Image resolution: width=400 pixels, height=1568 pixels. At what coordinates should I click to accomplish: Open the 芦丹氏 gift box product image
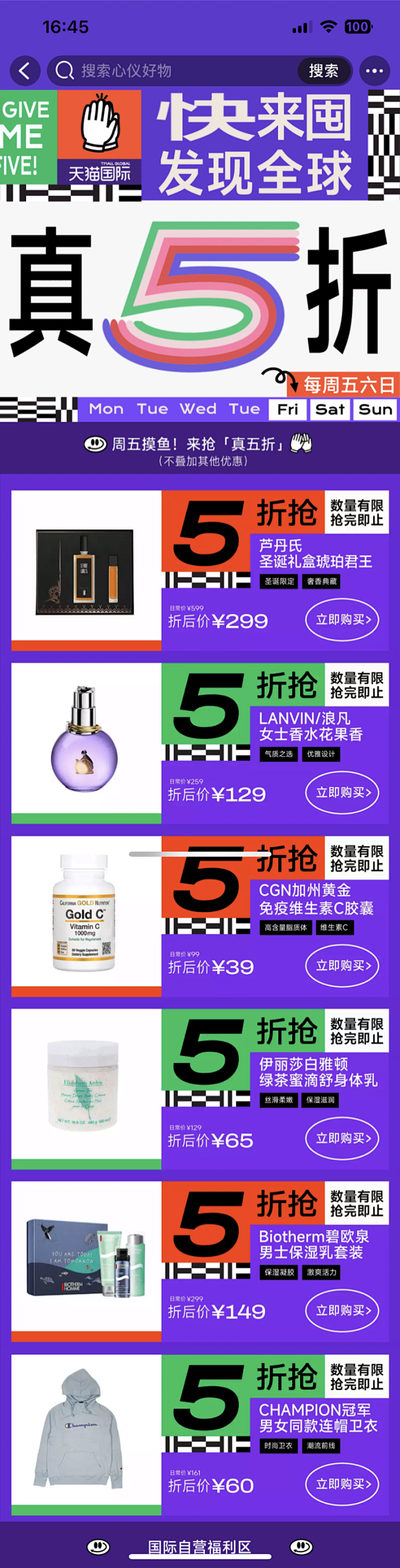point(84,572)
